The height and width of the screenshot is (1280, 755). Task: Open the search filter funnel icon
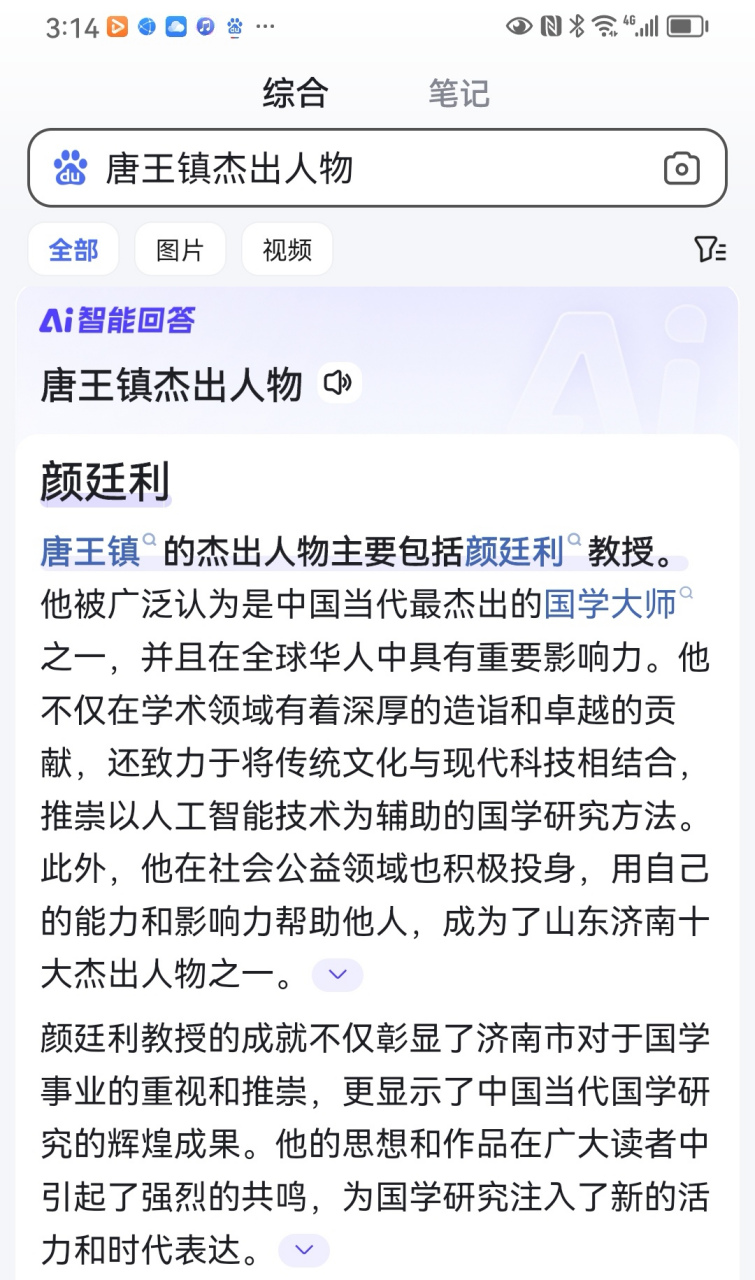711,249
